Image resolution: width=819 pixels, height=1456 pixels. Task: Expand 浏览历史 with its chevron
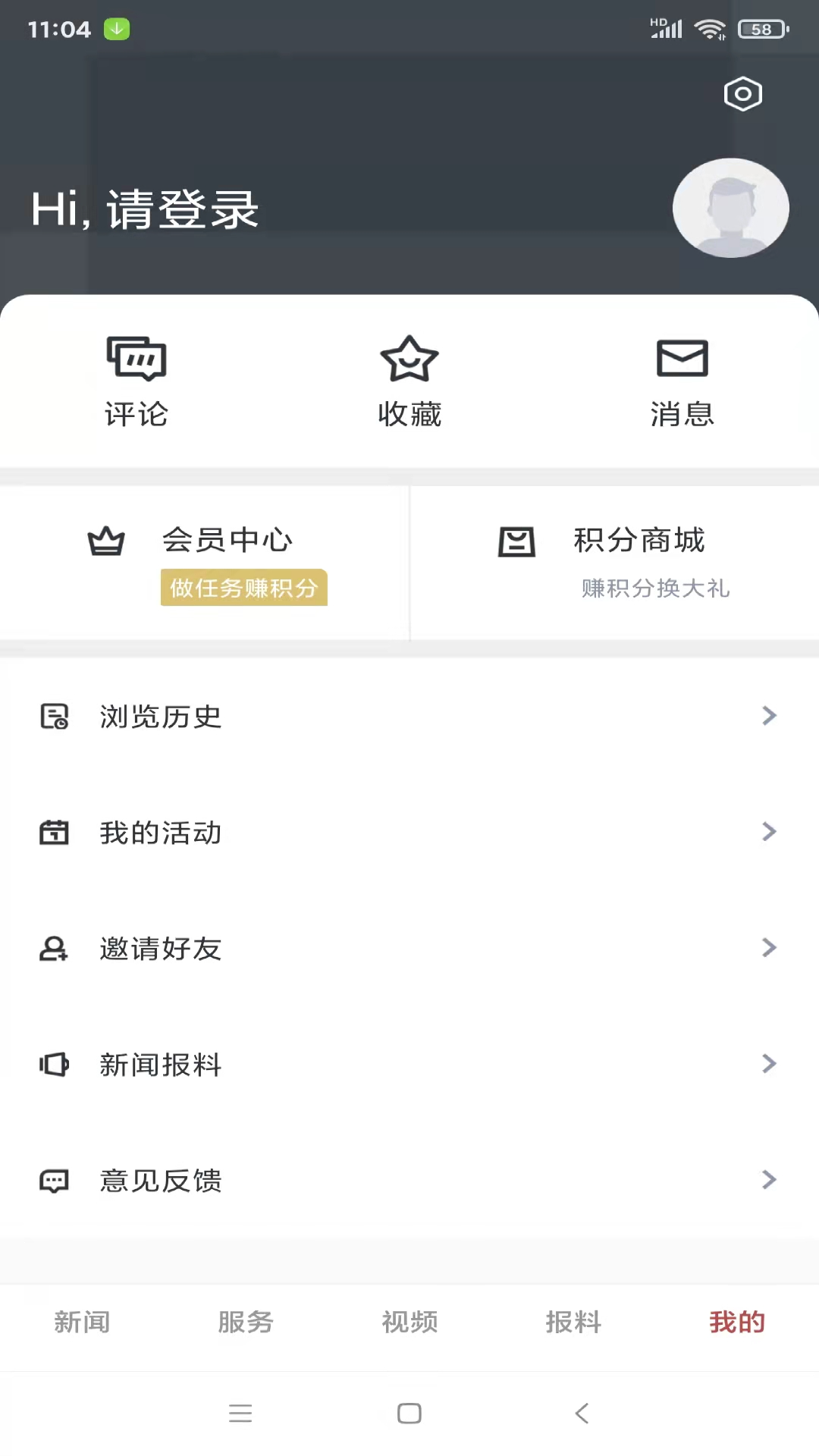point(768,716)
